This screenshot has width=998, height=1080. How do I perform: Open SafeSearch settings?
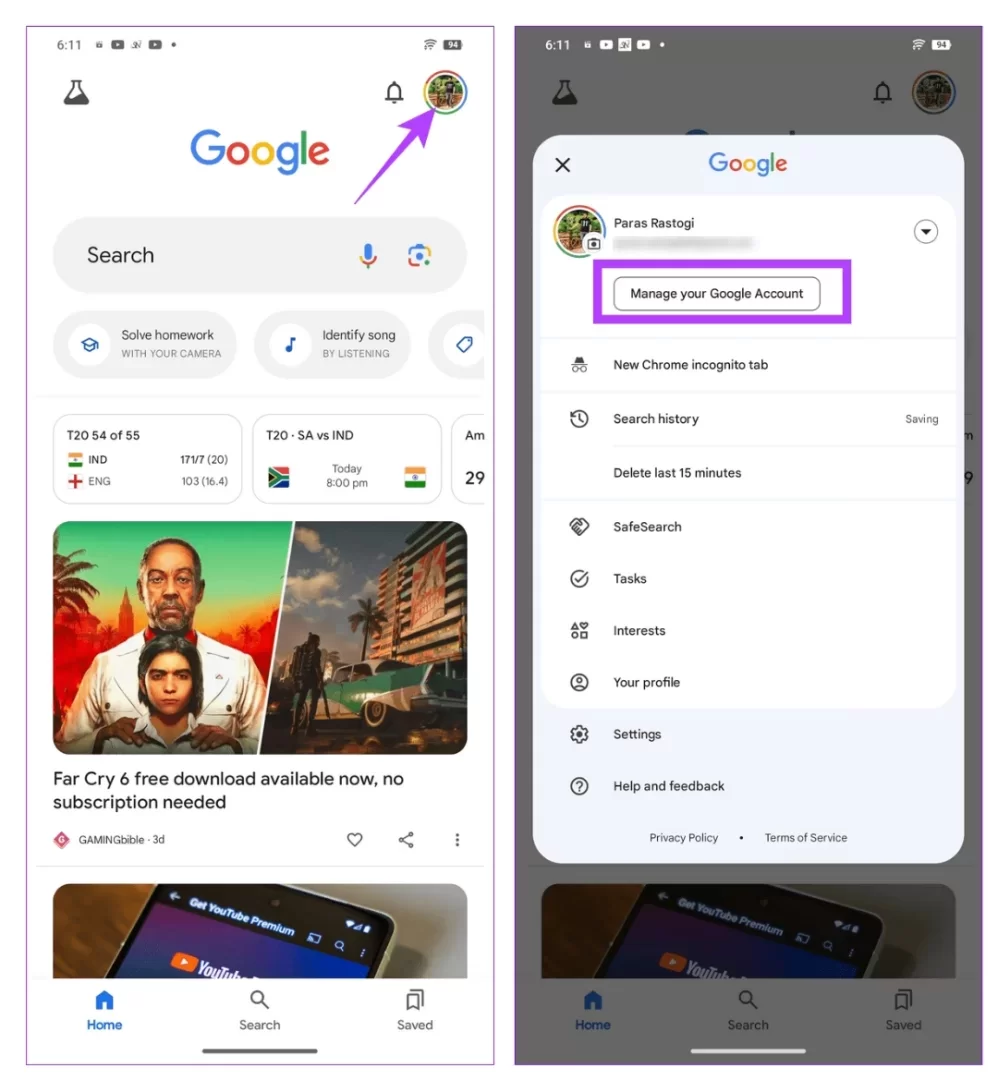click(x=647, y=527)
